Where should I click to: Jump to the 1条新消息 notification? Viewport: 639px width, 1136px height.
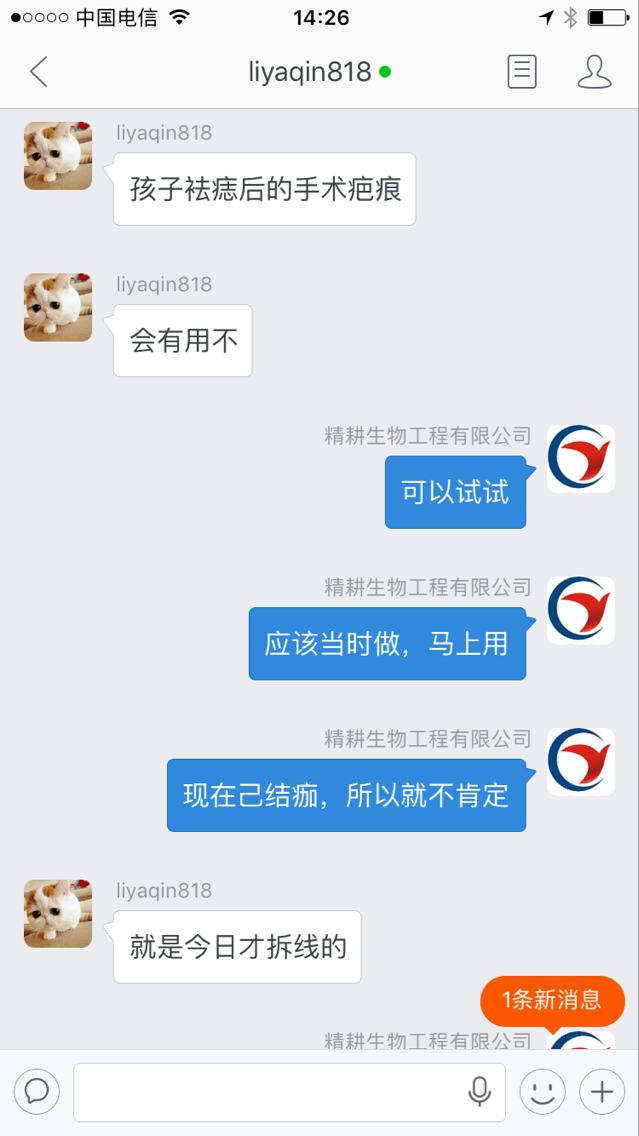coord(552,999)
